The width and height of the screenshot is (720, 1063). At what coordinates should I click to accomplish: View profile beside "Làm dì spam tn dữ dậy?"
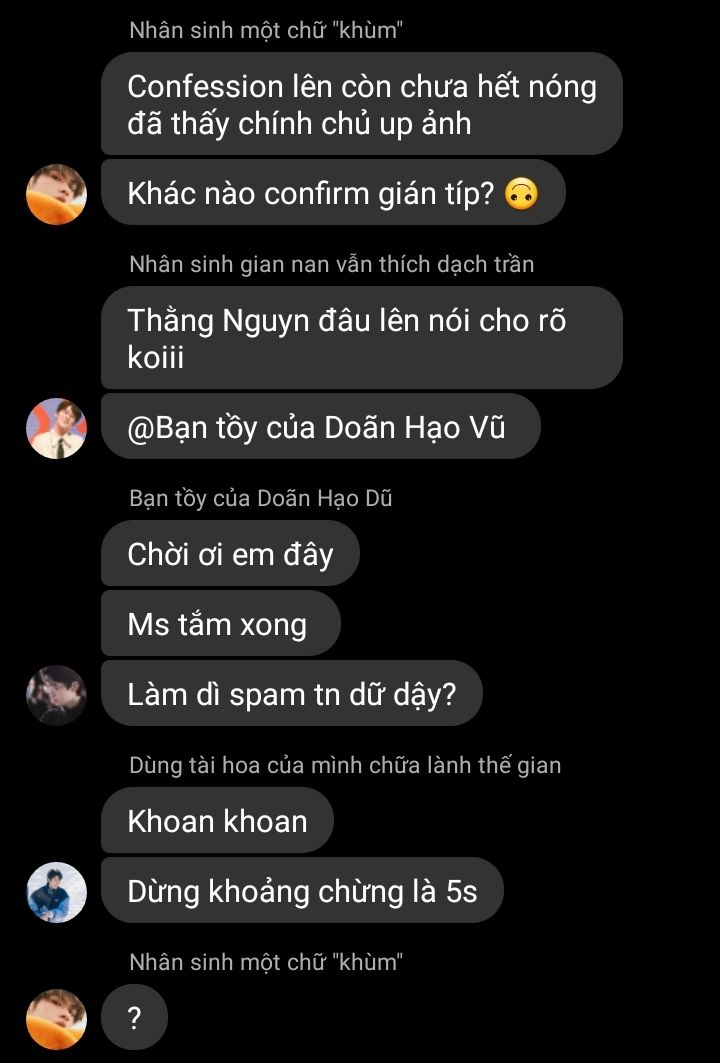(56, 695)
